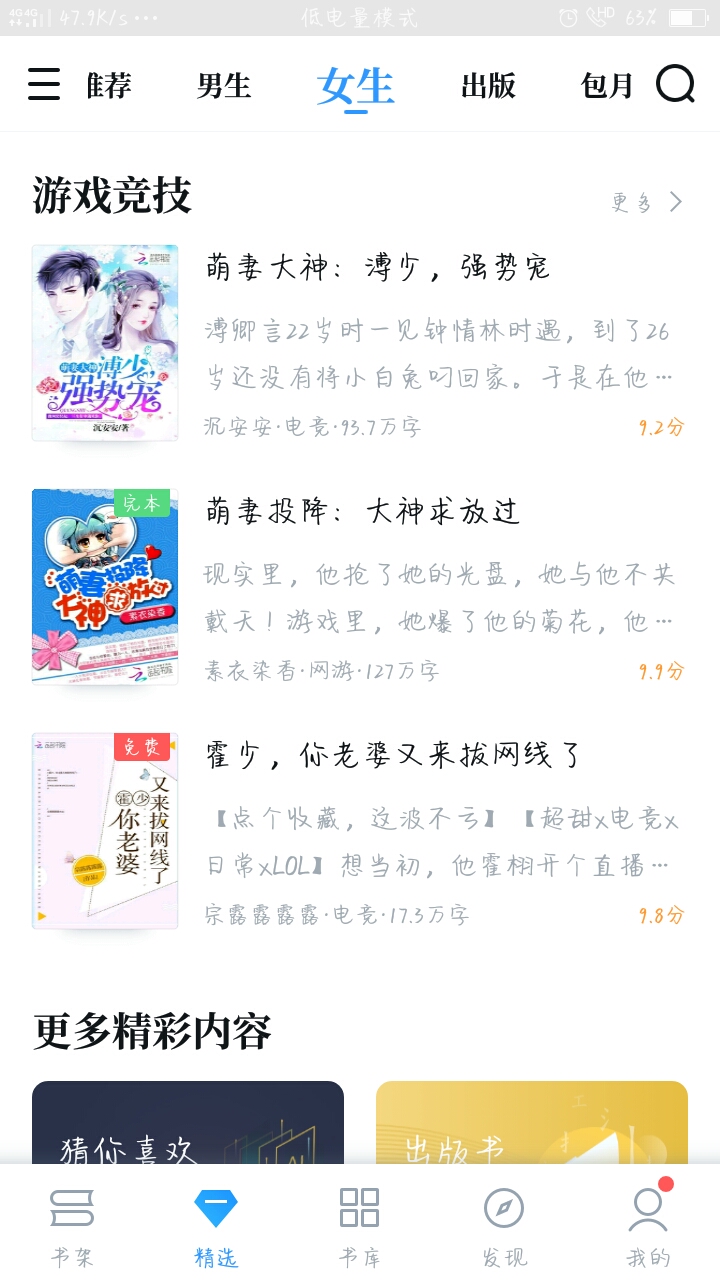Switch to the 男生 tab

tap(224, 86)
